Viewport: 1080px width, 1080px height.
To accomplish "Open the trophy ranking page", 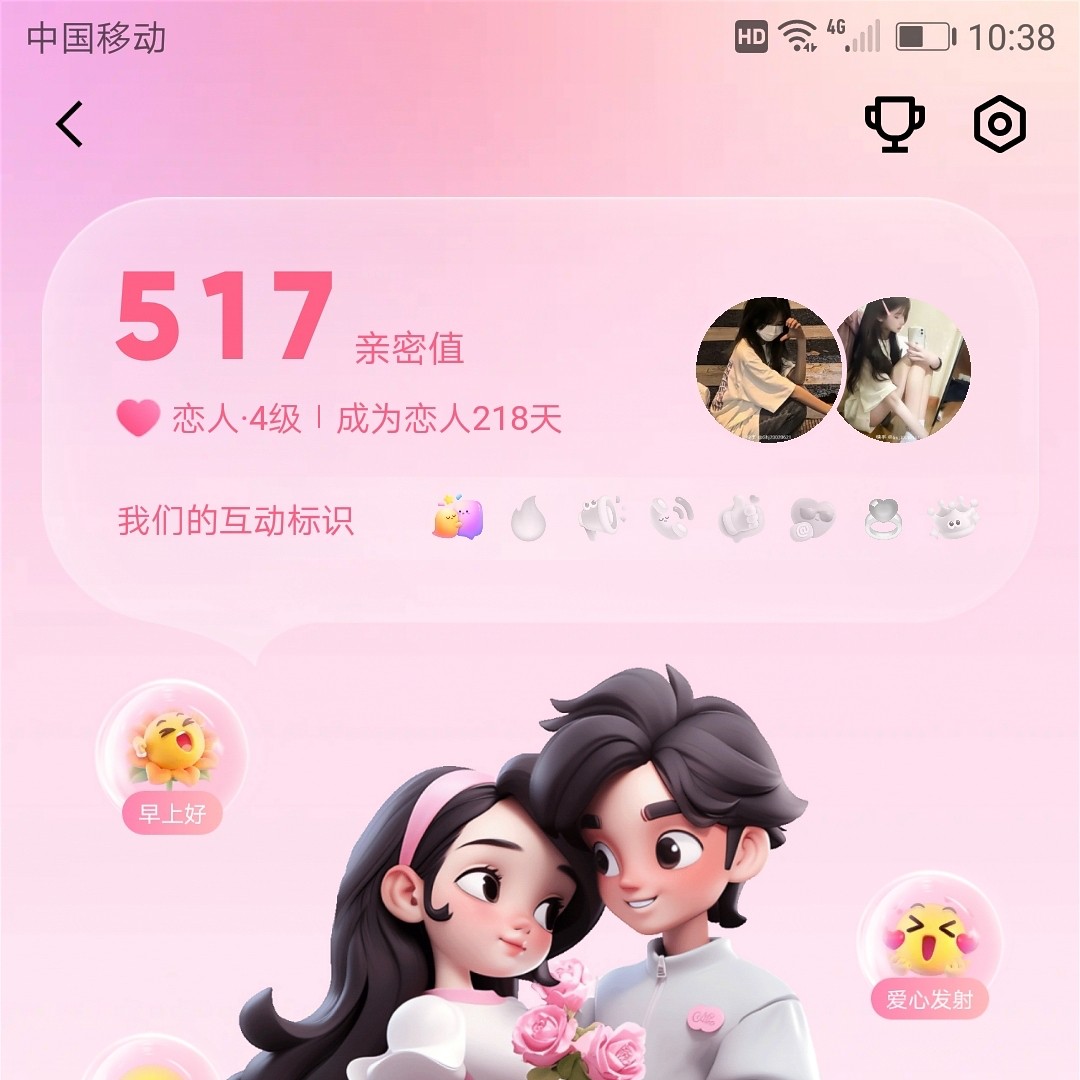I will pos(894,125).
